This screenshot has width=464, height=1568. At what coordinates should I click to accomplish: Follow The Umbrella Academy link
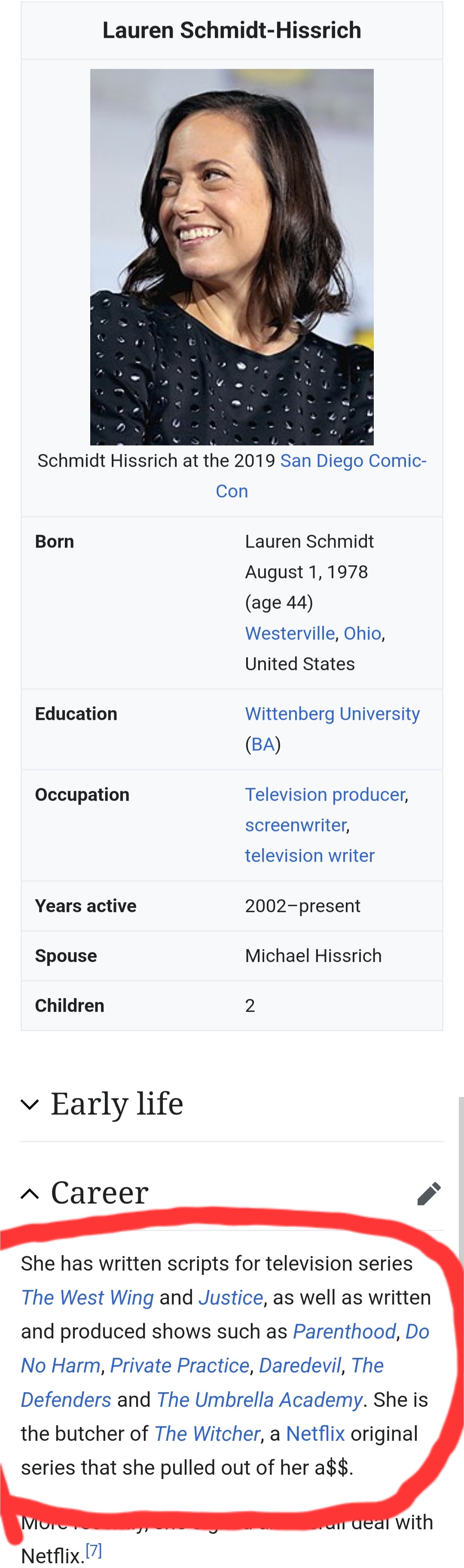coord(259,1400)
